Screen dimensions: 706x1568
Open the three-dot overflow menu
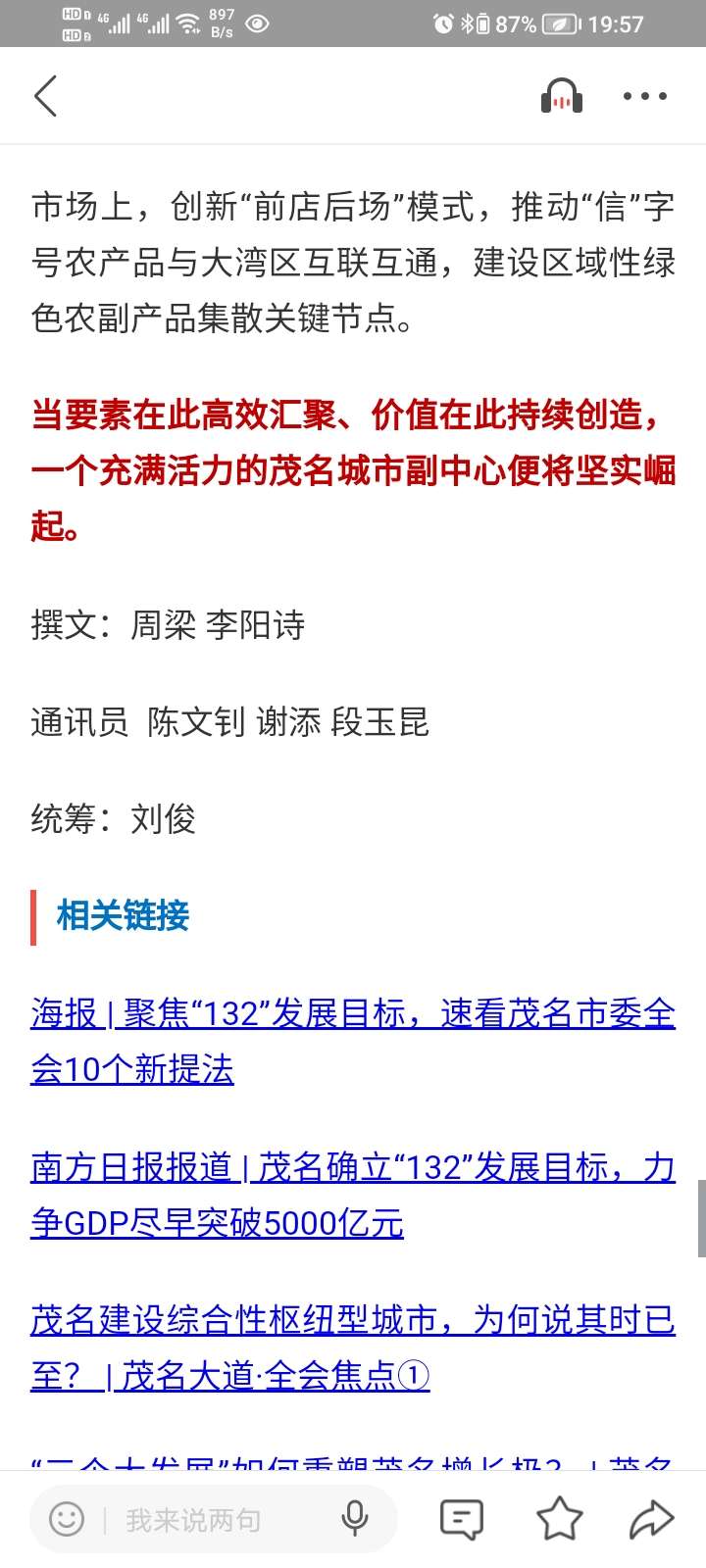644,96
